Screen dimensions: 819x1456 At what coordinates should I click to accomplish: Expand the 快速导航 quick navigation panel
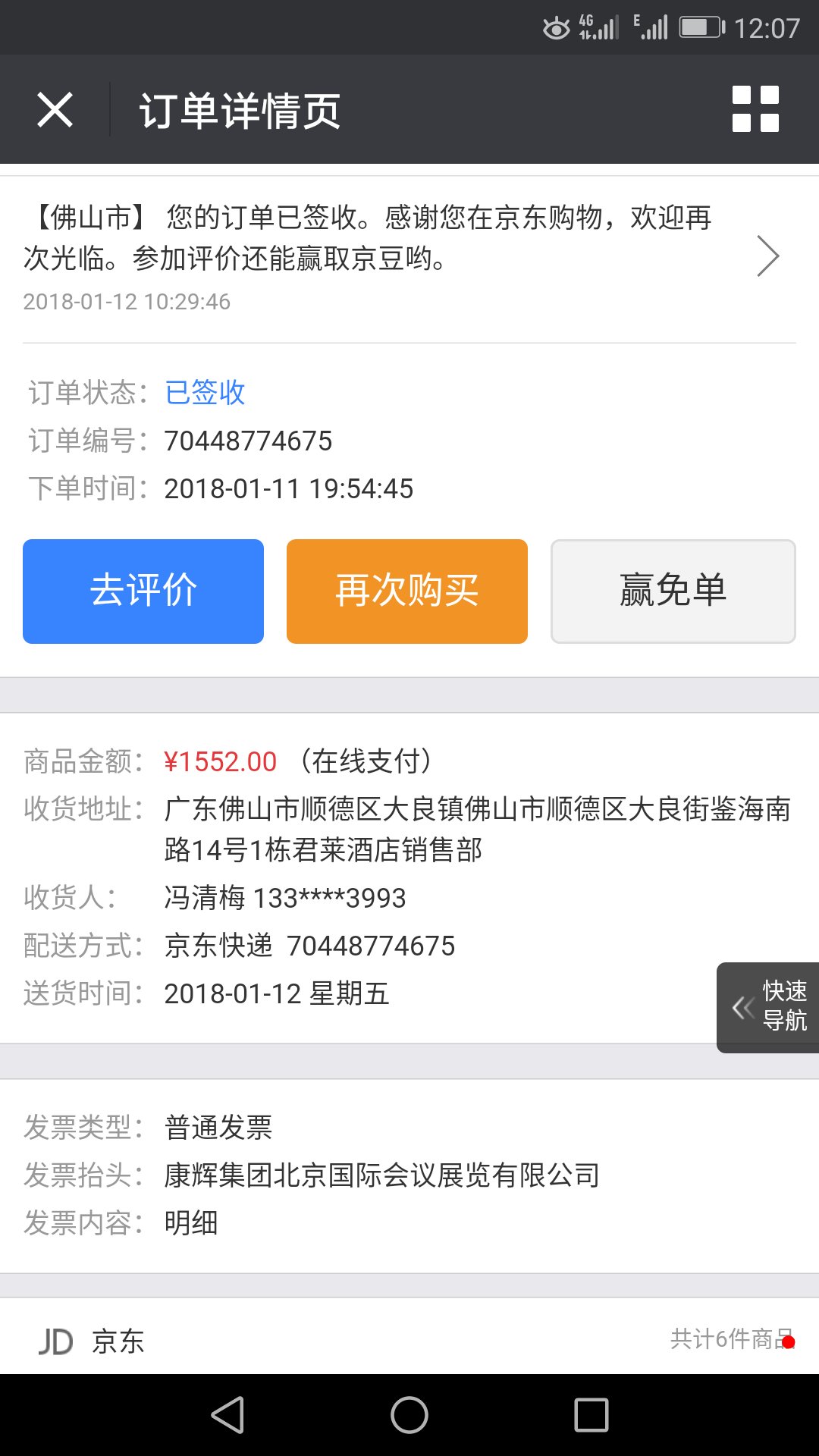click(768, 1007)
